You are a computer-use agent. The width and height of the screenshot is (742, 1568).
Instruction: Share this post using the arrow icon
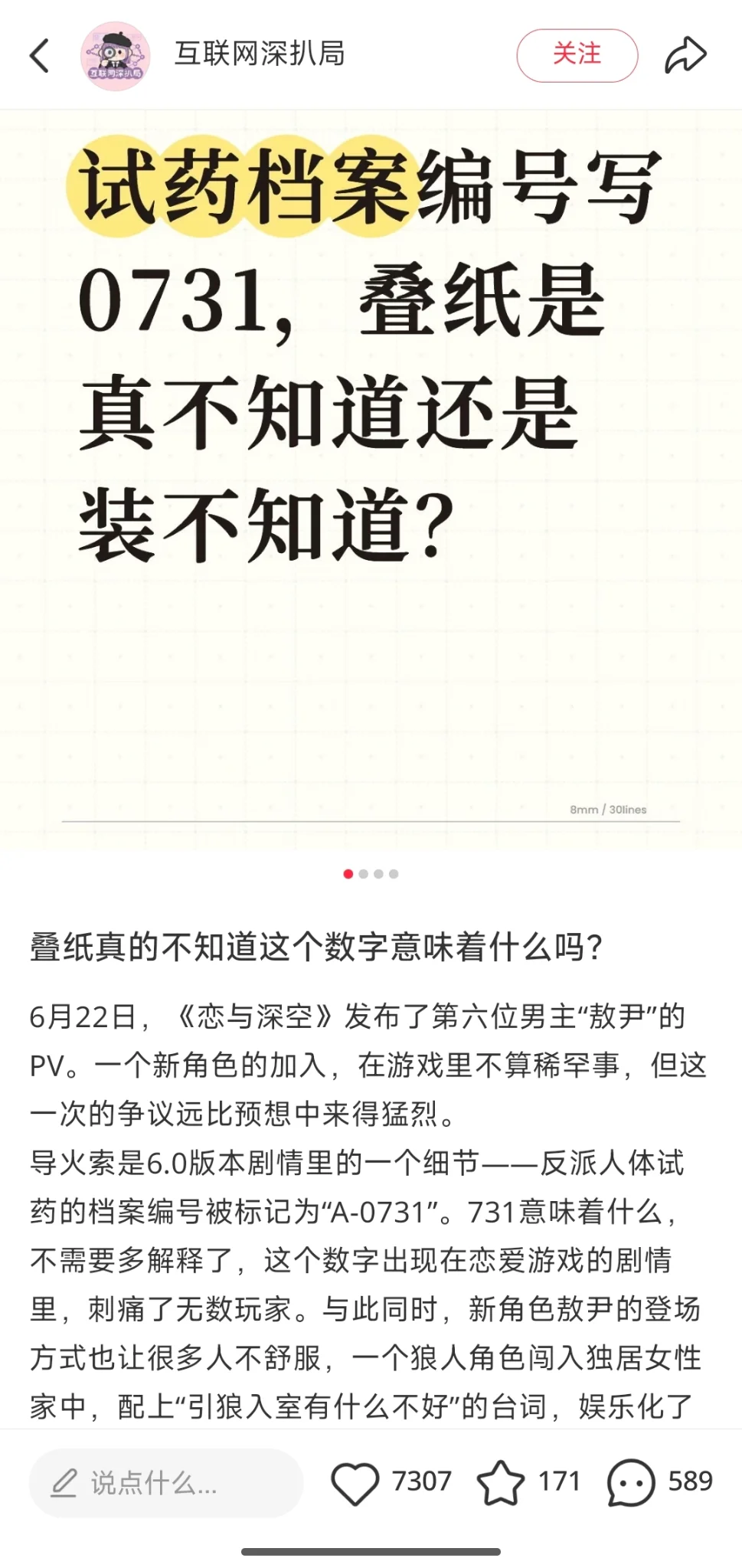[x=685, y=55]
